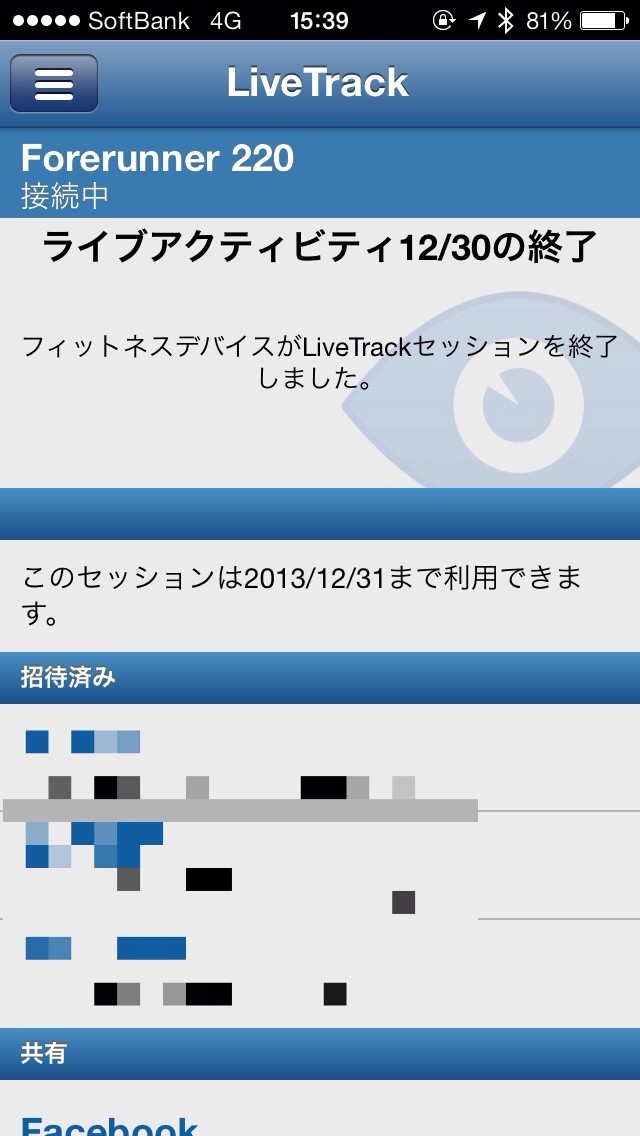Image resolution: width=640 pixels, height=1136 pixels.
Task: Open the Facebook sharing option
Action: (110, 1122)
